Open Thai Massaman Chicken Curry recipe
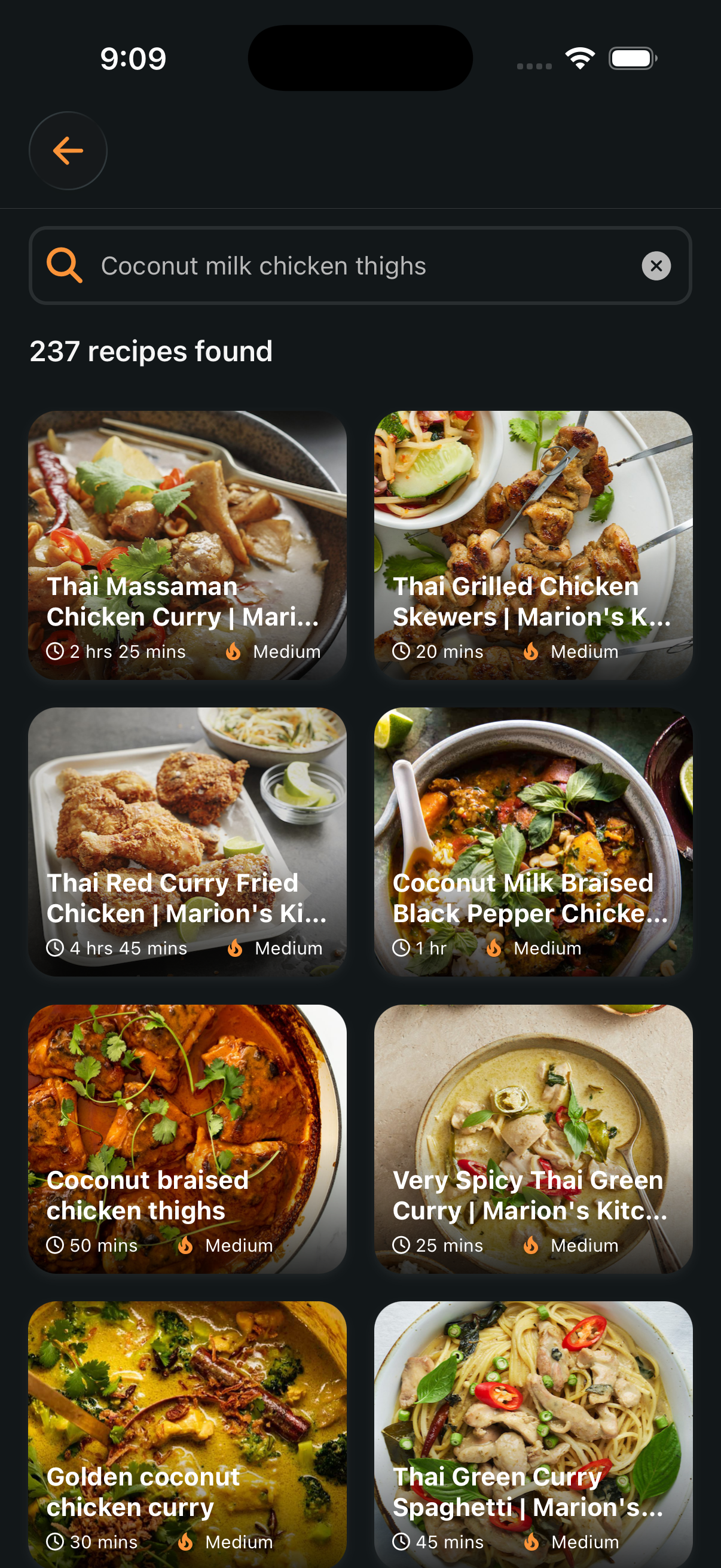 (x=187, y=545)
